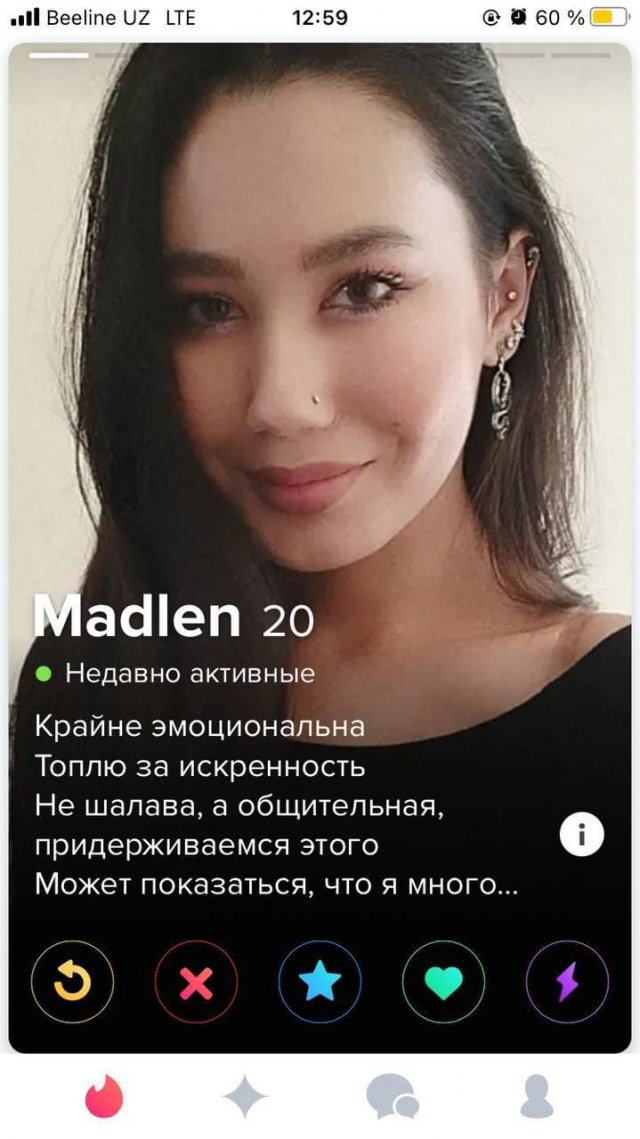Open Madlen's profile info details
Image resolution: width=640 pixels, height=1139 pixels.
click(x=581, y=834)
